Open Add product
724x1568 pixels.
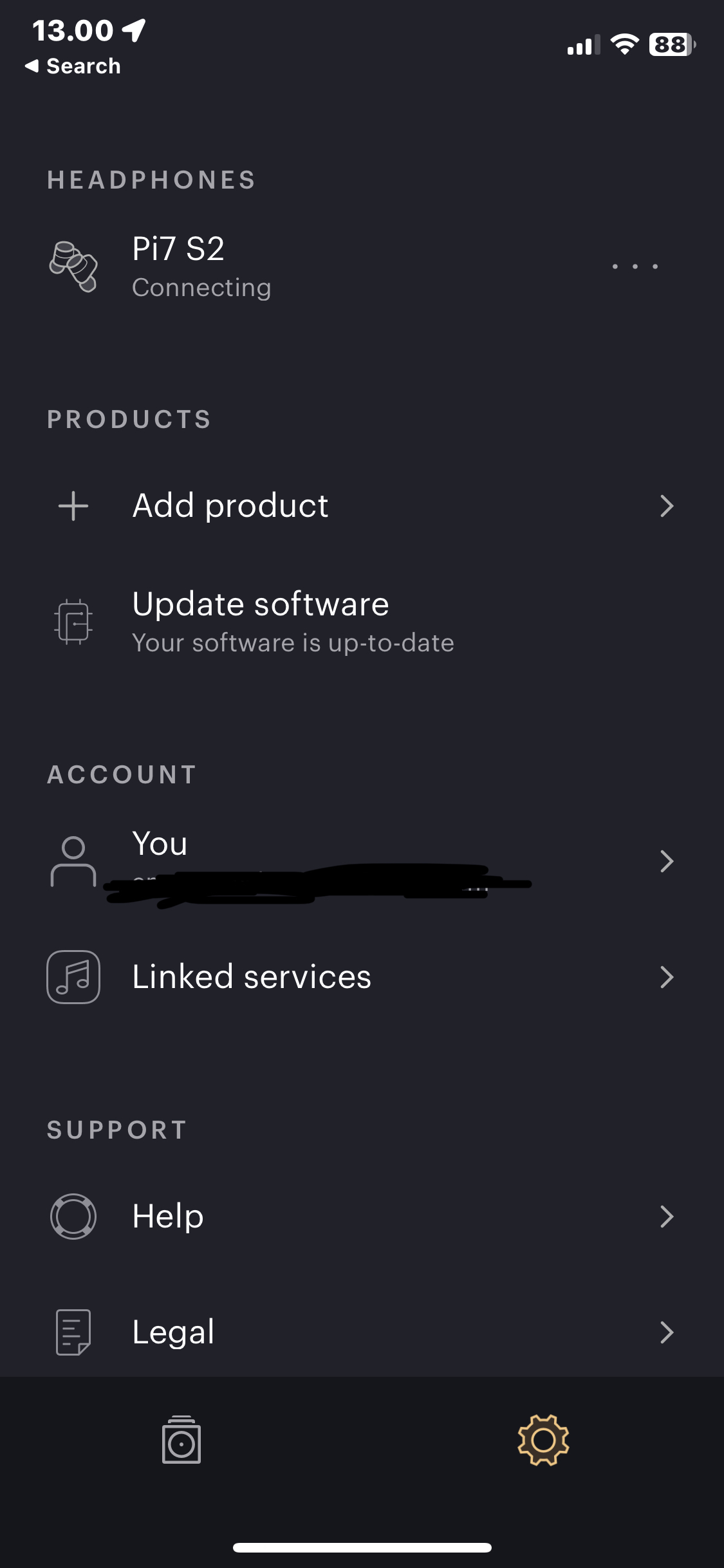(x=230, y=506)
